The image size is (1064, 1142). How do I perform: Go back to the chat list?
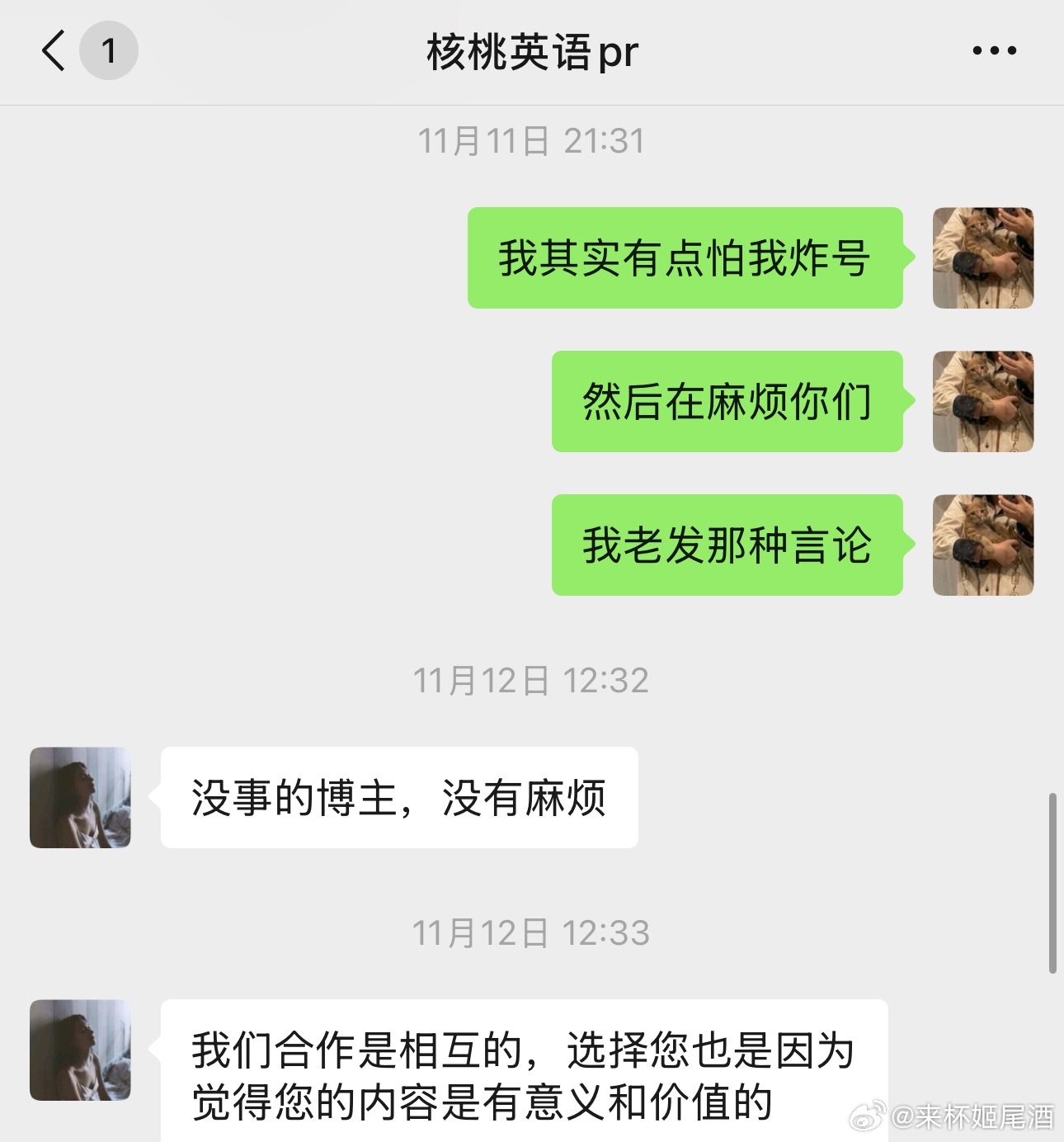click(54, 51)
